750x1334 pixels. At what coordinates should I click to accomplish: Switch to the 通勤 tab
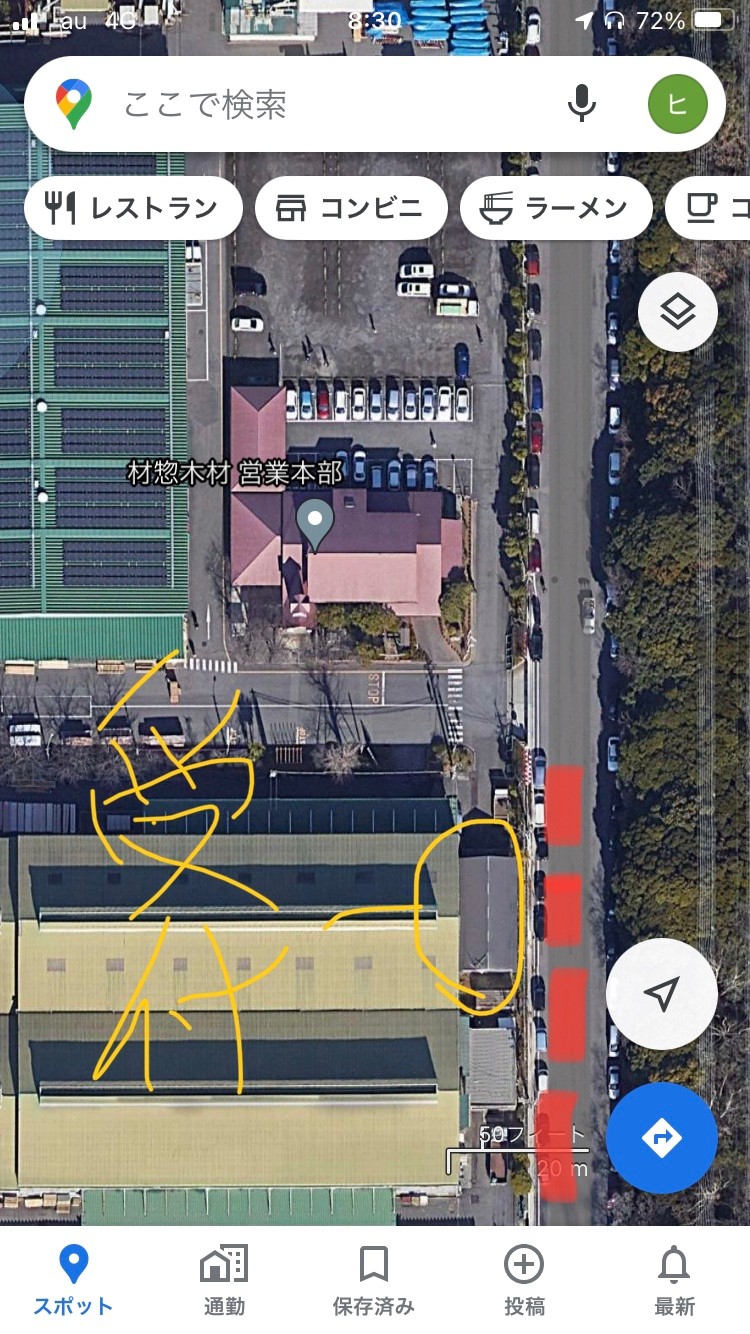click(x=224, y=1280)
